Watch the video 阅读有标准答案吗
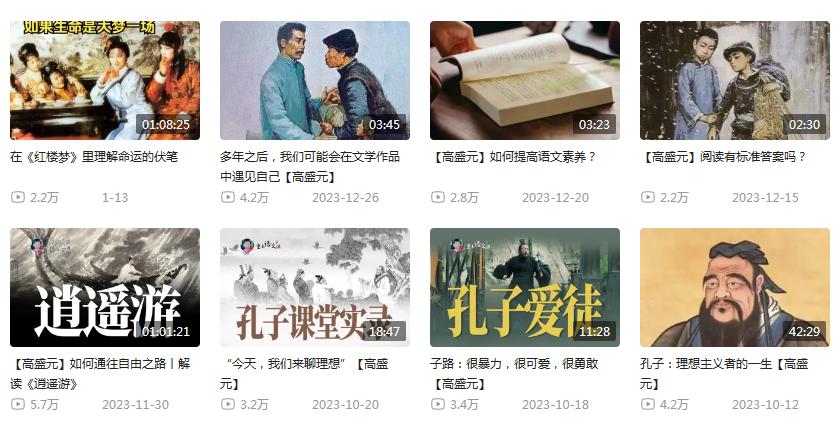This screenshot has height=422, width=836. click(x=734, y=80)
